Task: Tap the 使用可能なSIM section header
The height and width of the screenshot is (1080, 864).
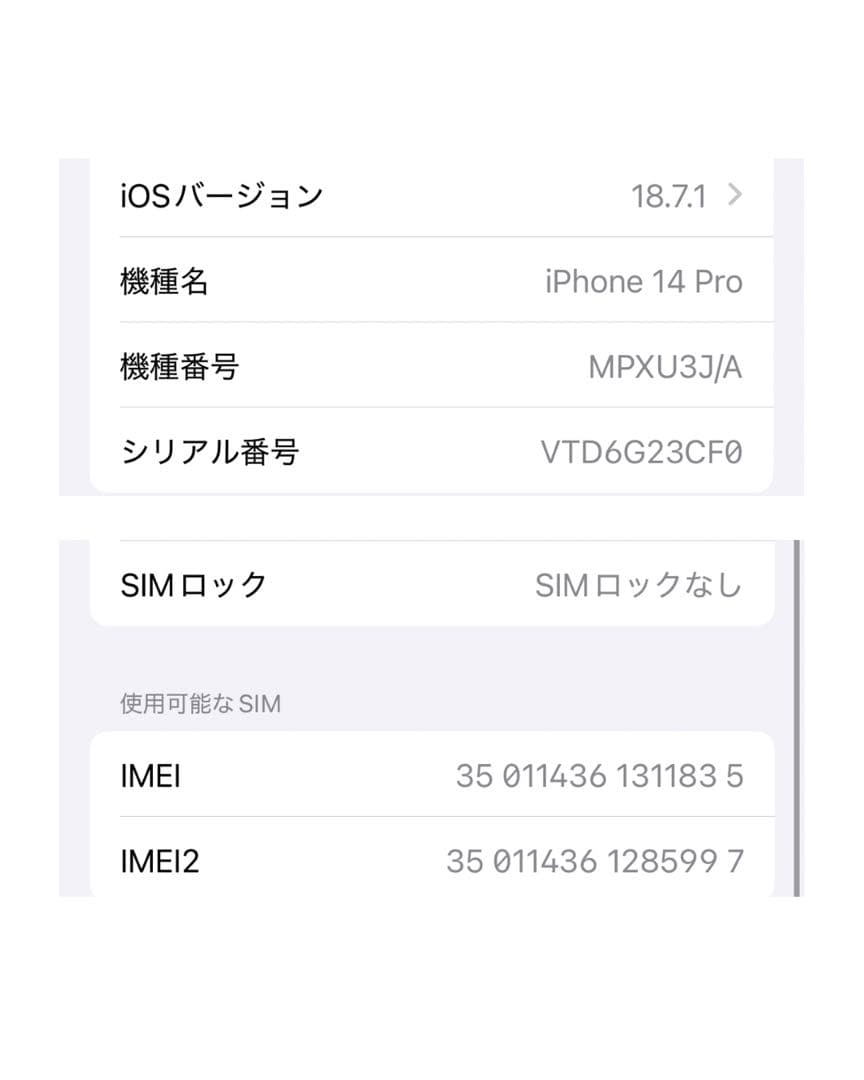Action: pos(199,704)
